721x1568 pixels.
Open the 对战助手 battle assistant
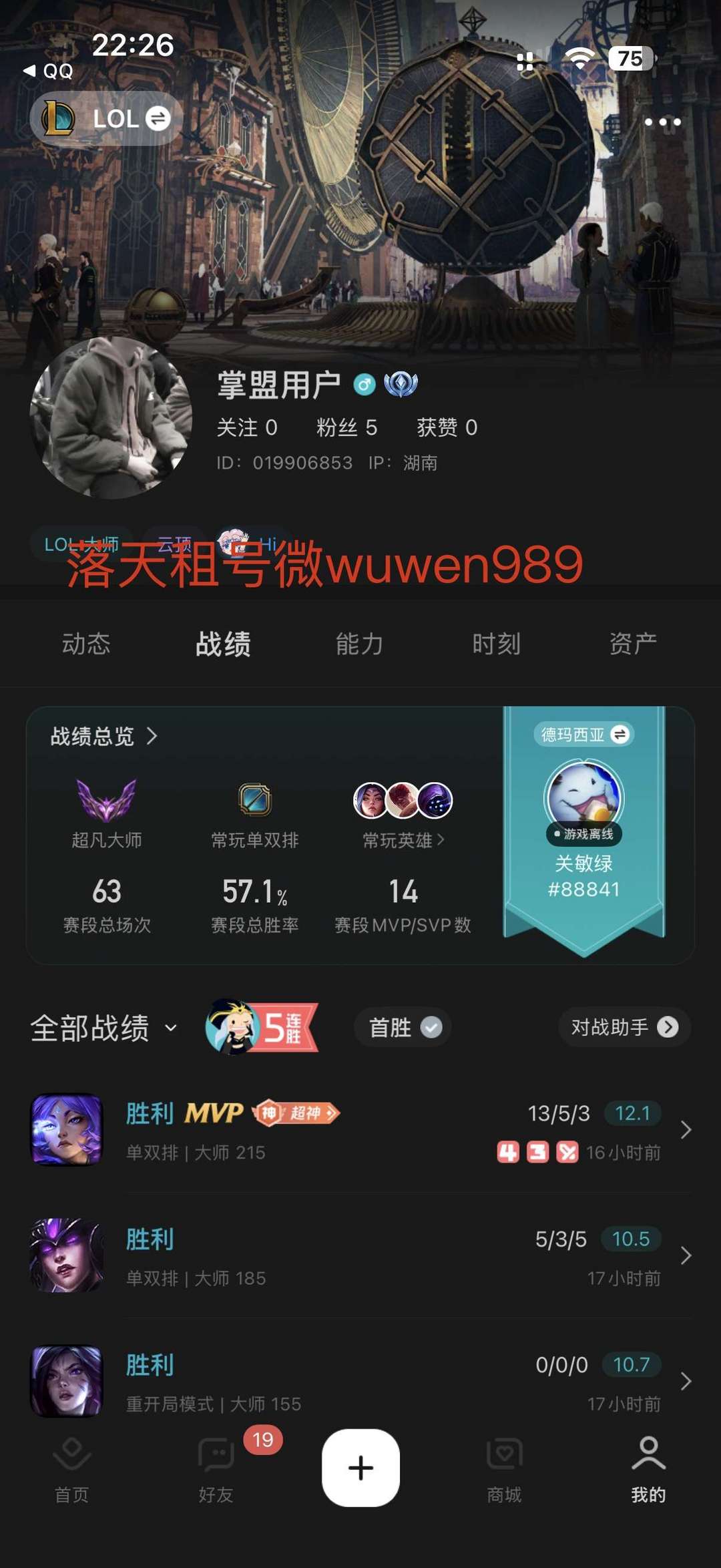click(624, 1028)
